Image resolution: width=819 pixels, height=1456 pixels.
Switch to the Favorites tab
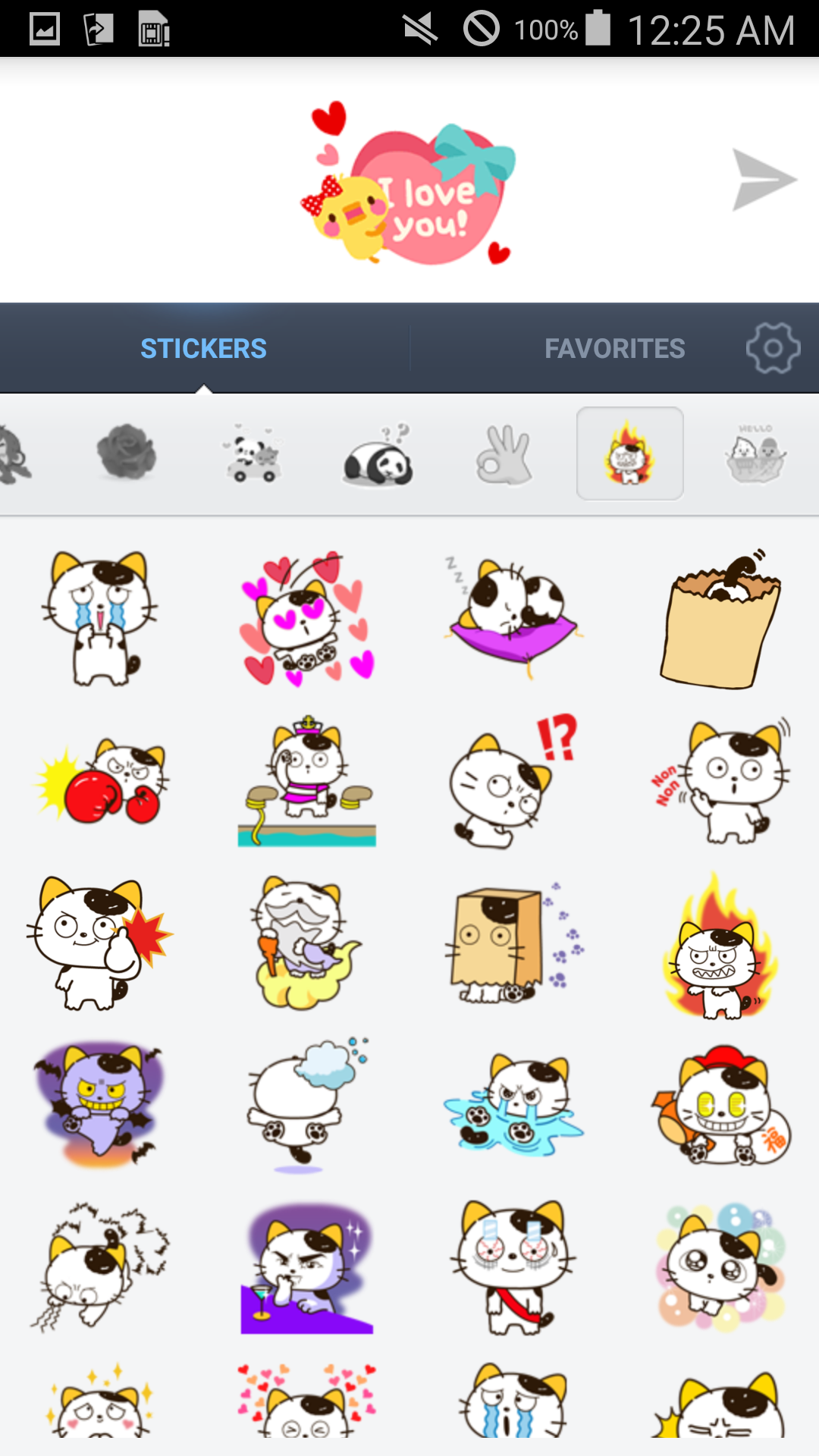coord(614,349)
